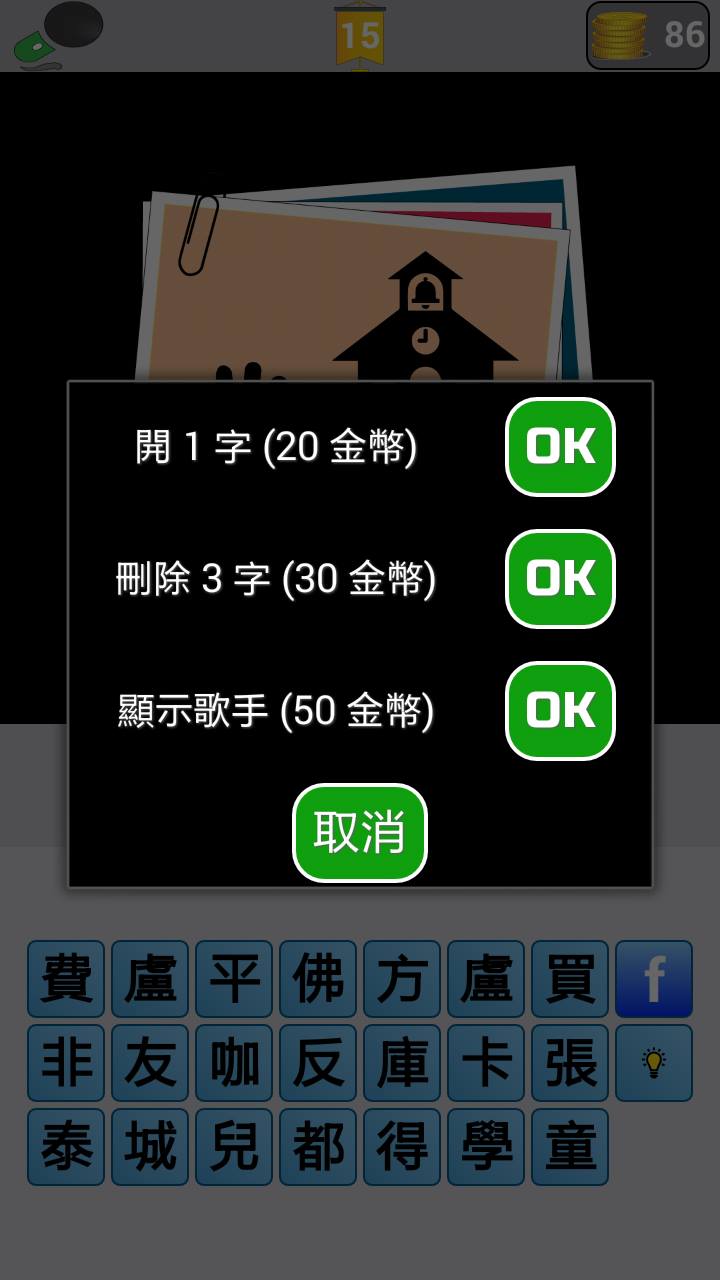Select the 費 character tile
Image resolution: width=720 pixels, height=1280 pixels.
[x=66, y=979]
